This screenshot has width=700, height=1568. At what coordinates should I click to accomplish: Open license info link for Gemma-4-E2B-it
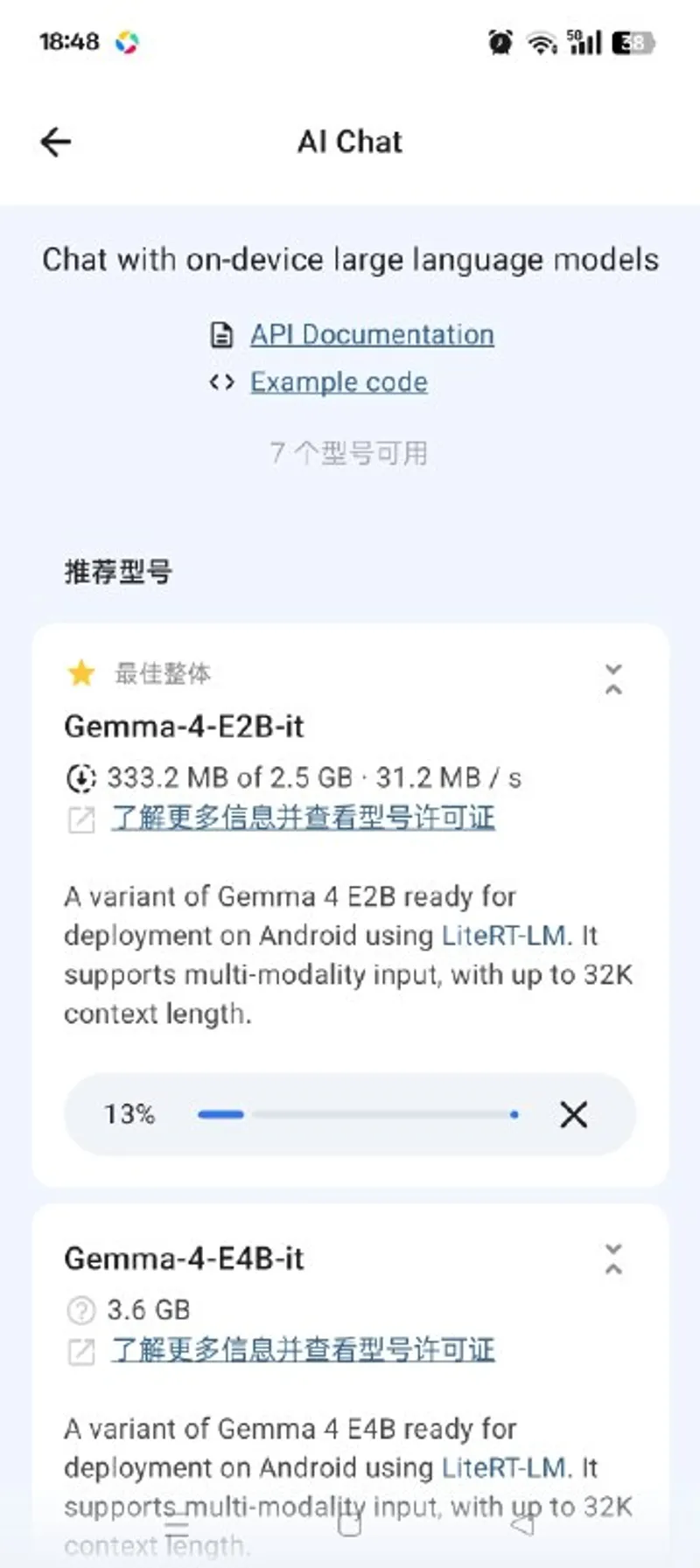(302, 819)
